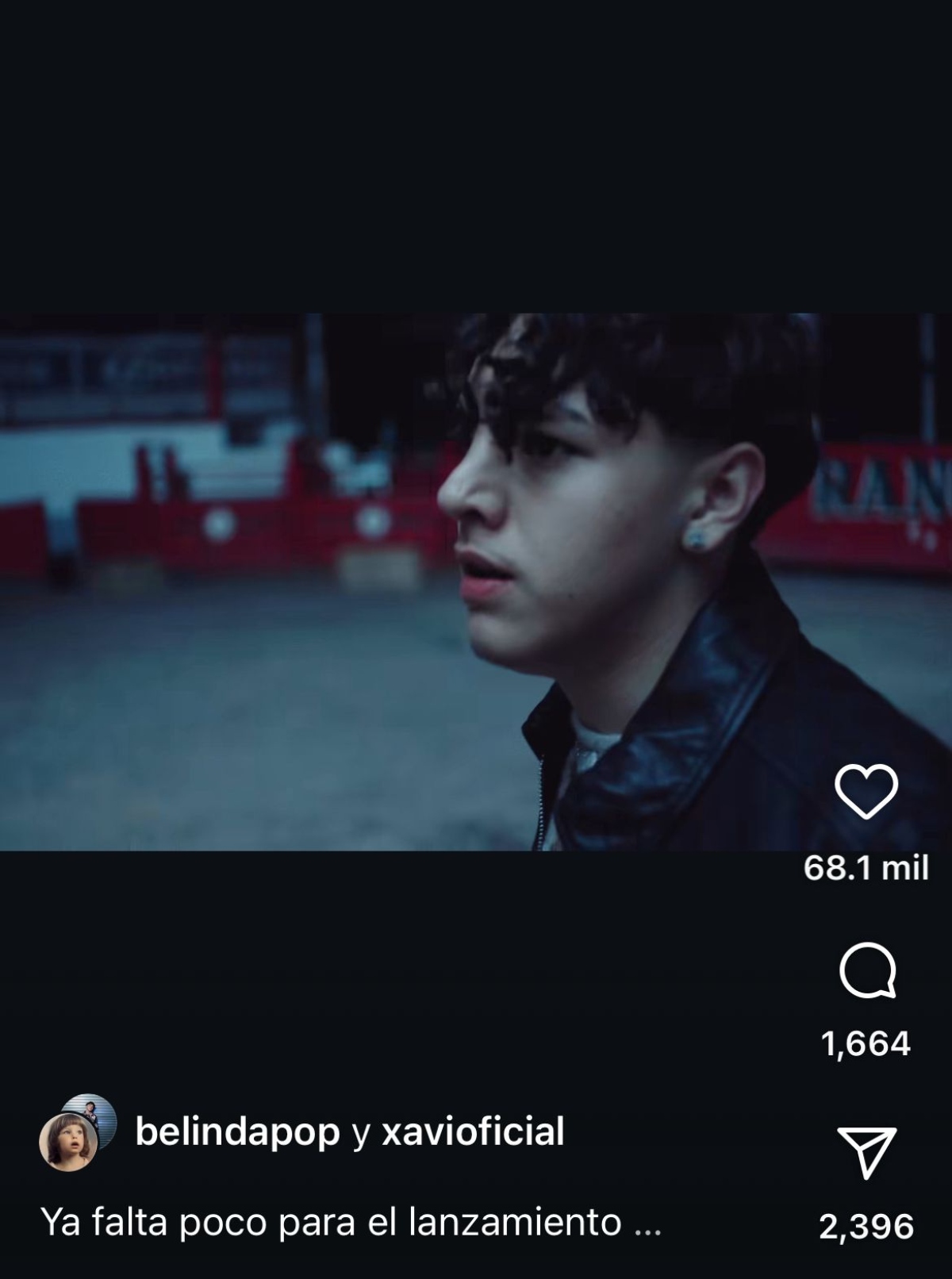The image size is (952, 1279).
Task: Tap the overlapping profile avatars
Action: pos(77,1132)
